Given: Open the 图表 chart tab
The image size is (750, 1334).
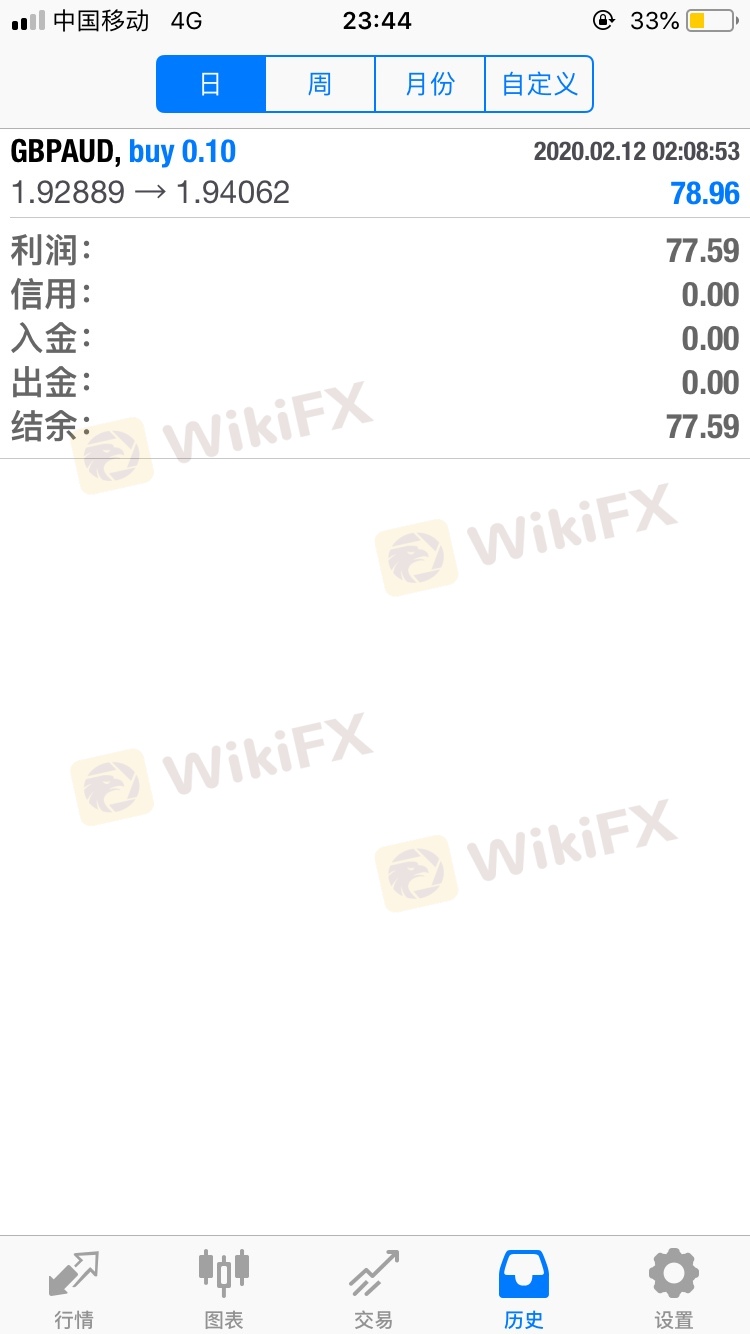Looking at the screenshot, I should tap(224, 1288).
